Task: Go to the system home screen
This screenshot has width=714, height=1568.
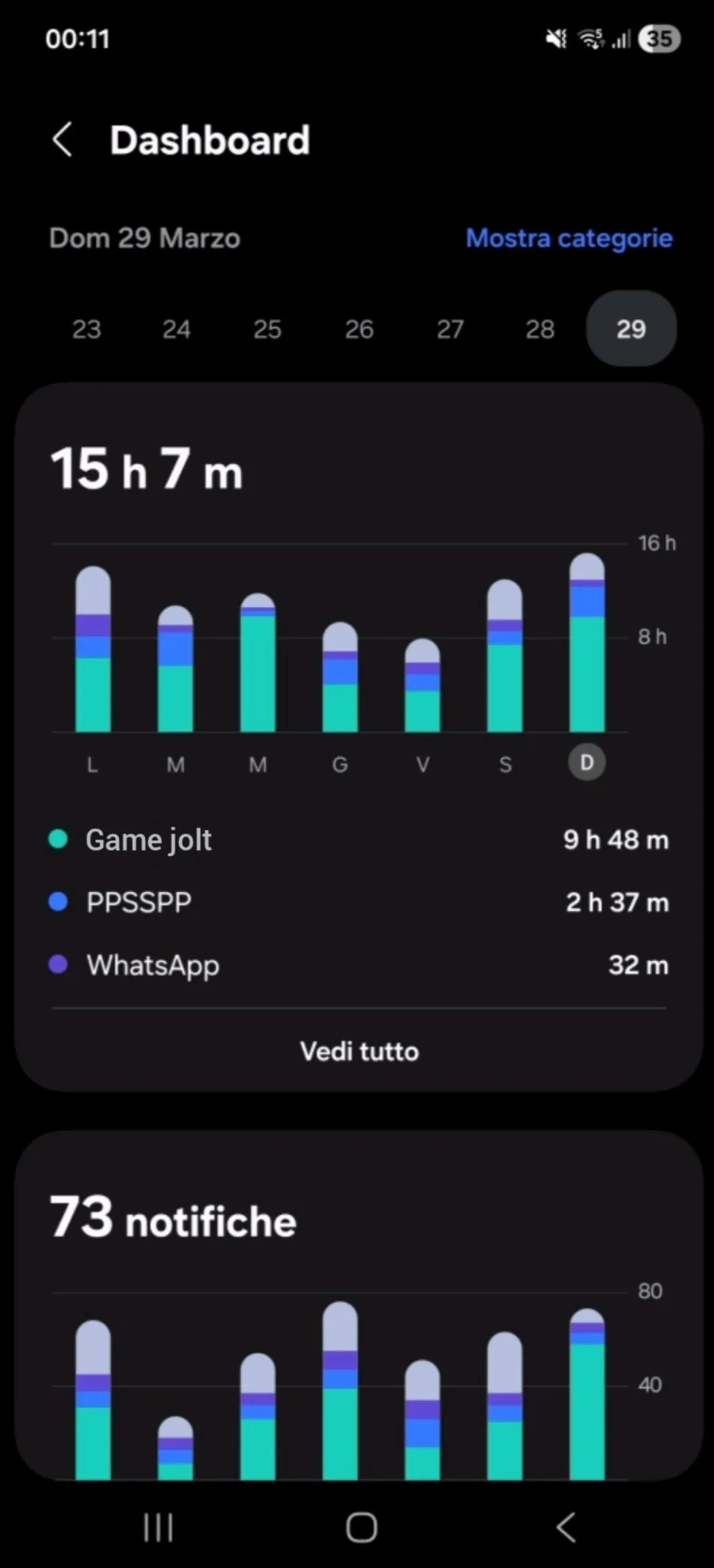Action: pyautogui.click(x=362, y=1527)
